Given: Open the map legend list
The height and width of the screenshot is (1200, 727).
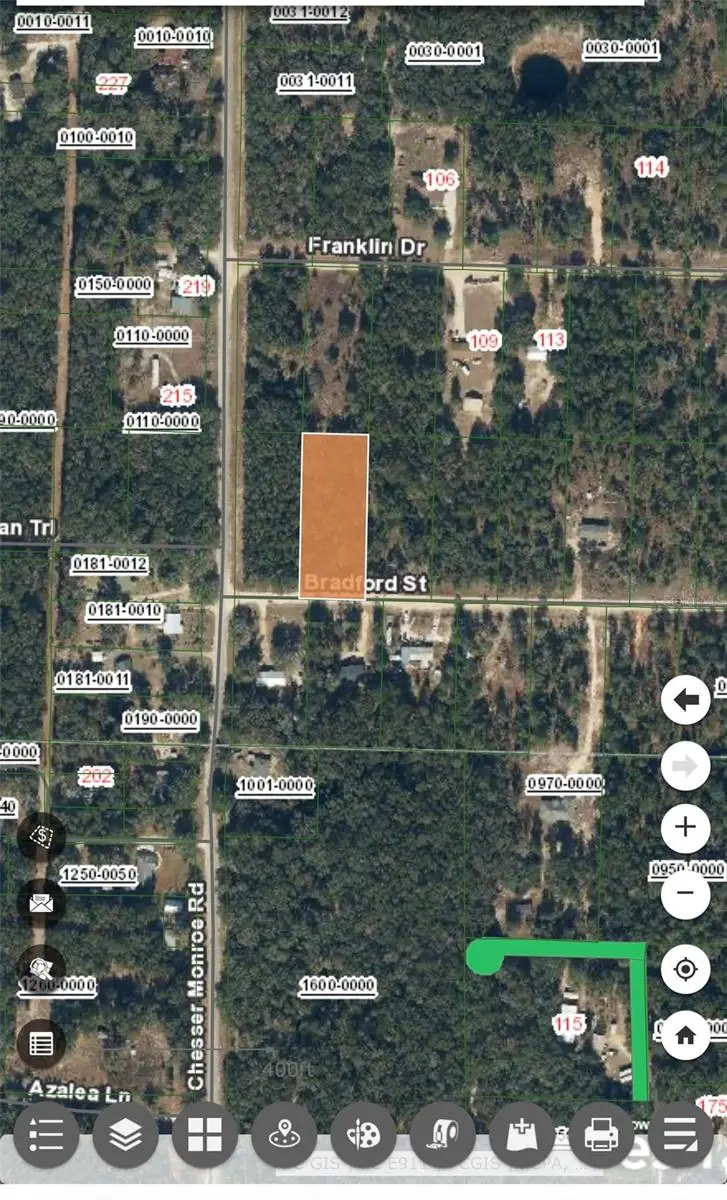Looking at the screenshot, I should 44,1134.
